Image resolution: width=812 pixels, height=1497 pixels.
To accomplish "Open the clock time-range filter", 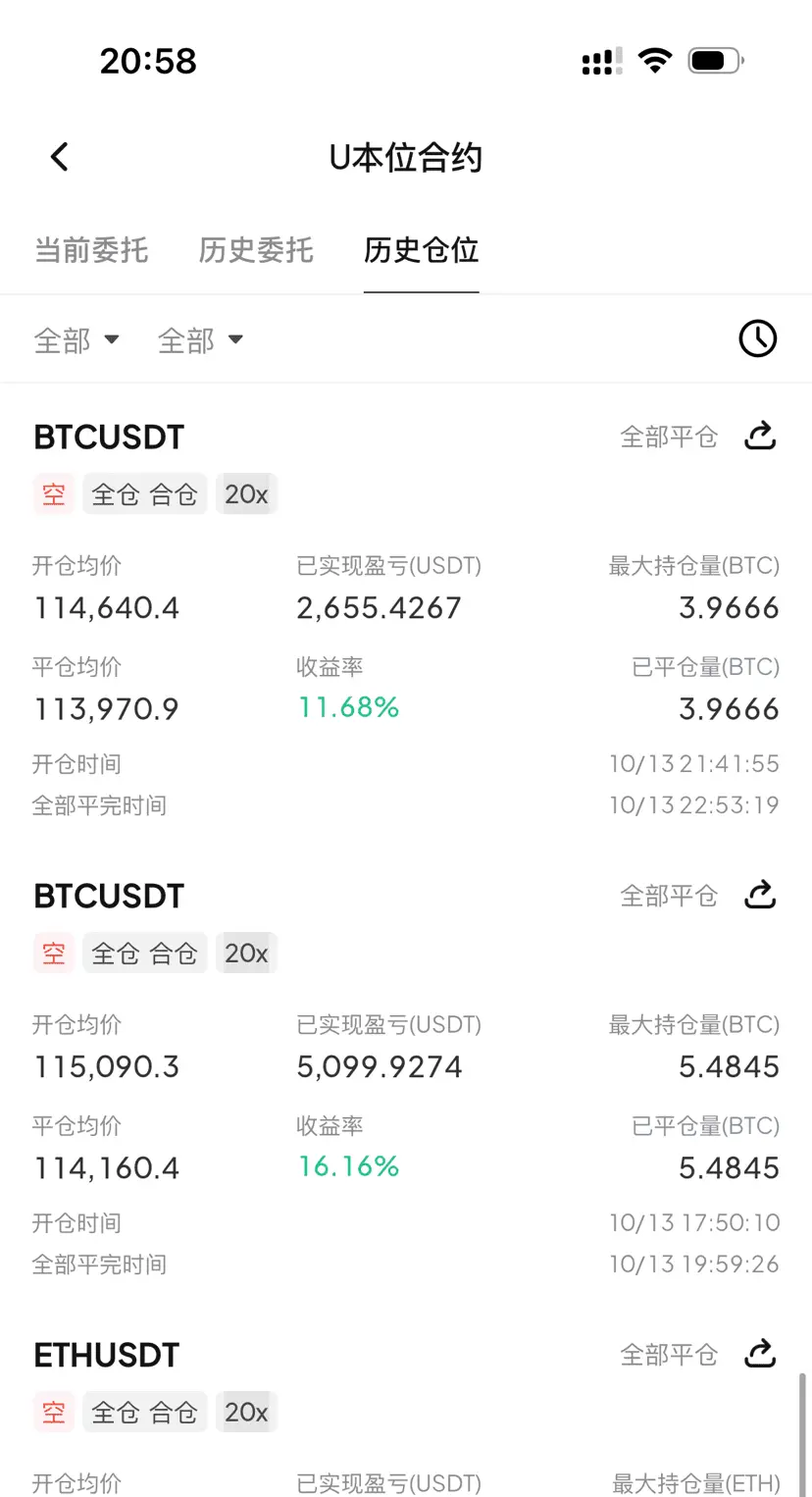I will pos(757,339).
